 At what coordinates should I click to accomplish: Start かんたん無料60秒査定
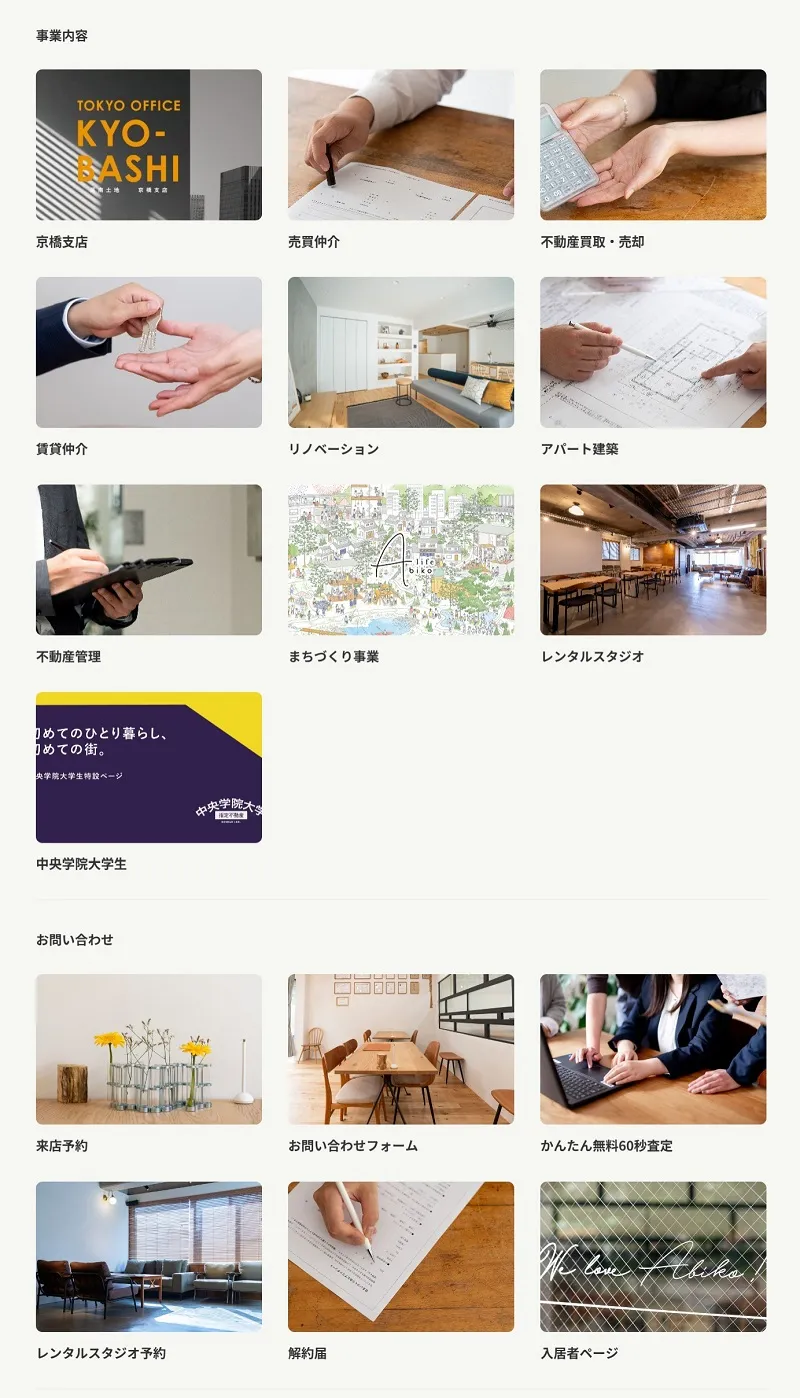click(x=653, y=1049)
